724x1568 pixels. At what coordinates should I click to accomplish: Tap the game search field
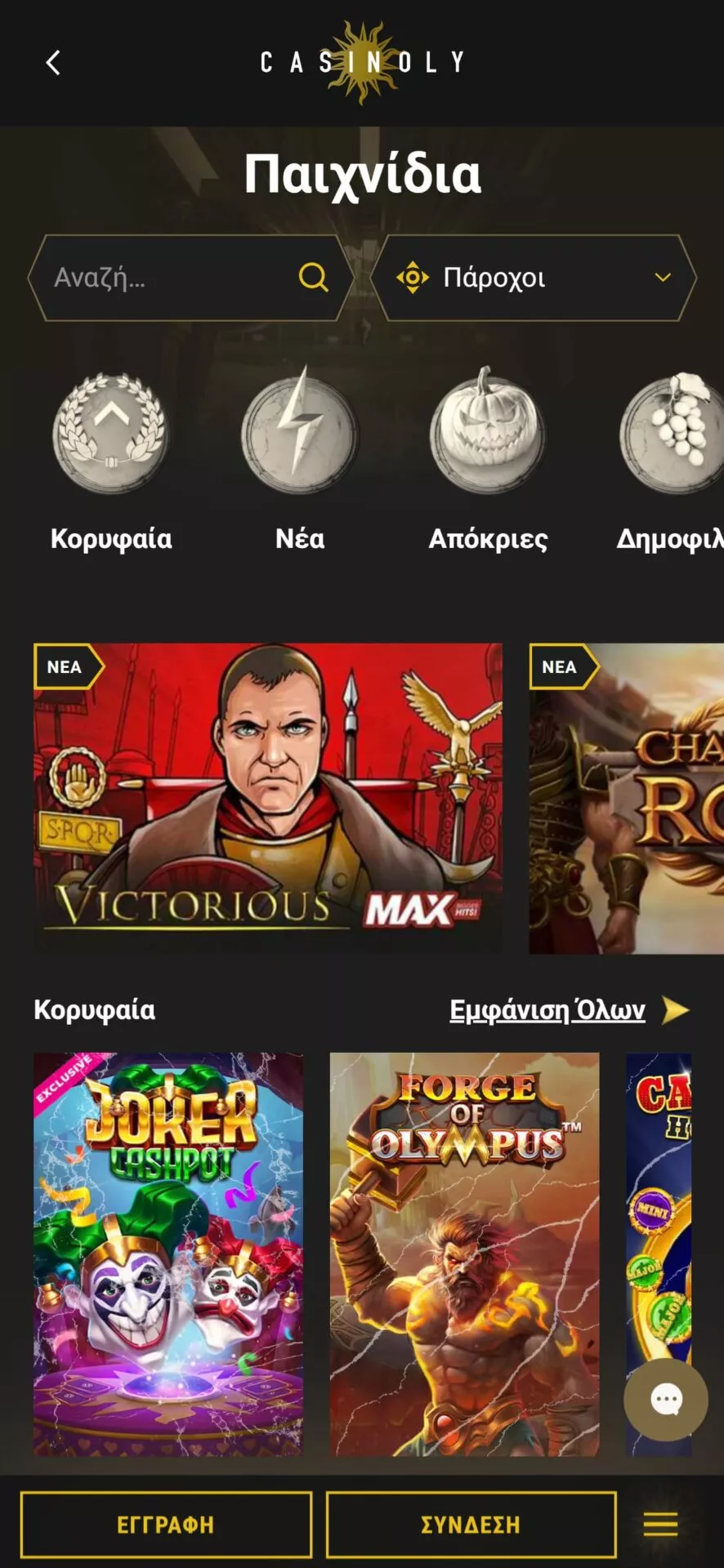[190, 278]
